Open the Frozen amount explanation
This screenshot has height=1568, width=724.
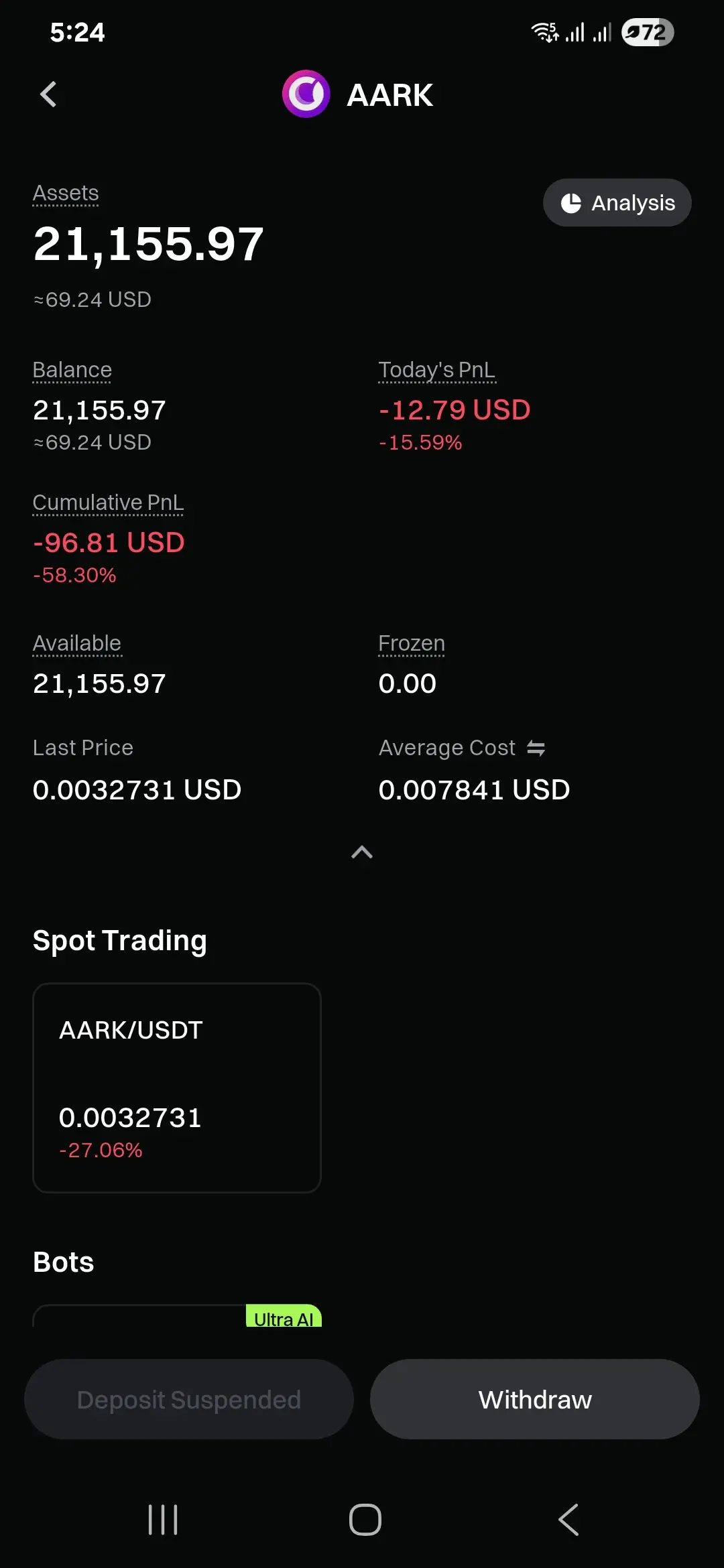(411, 643)
